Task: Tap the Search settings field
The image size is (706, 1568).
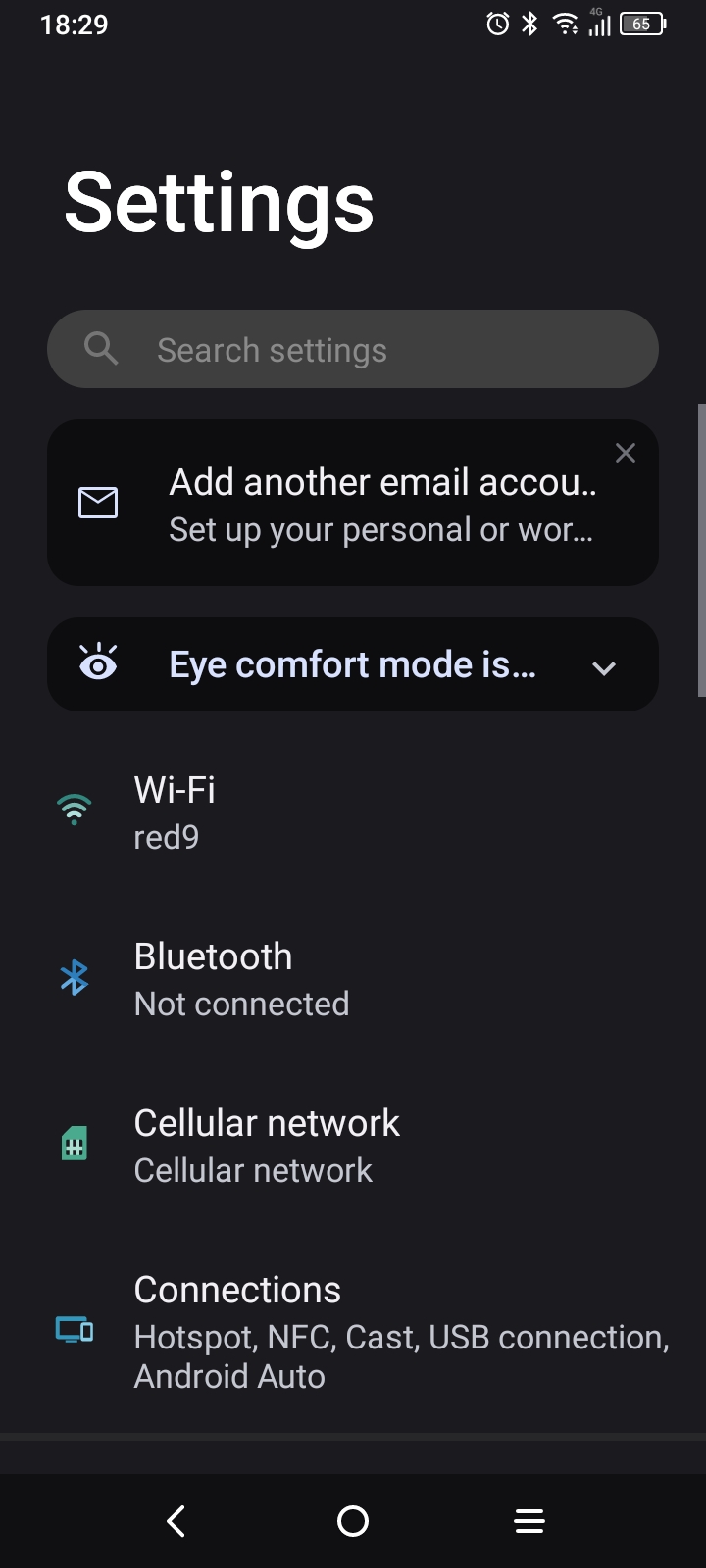Action: [x=353, y=349]
